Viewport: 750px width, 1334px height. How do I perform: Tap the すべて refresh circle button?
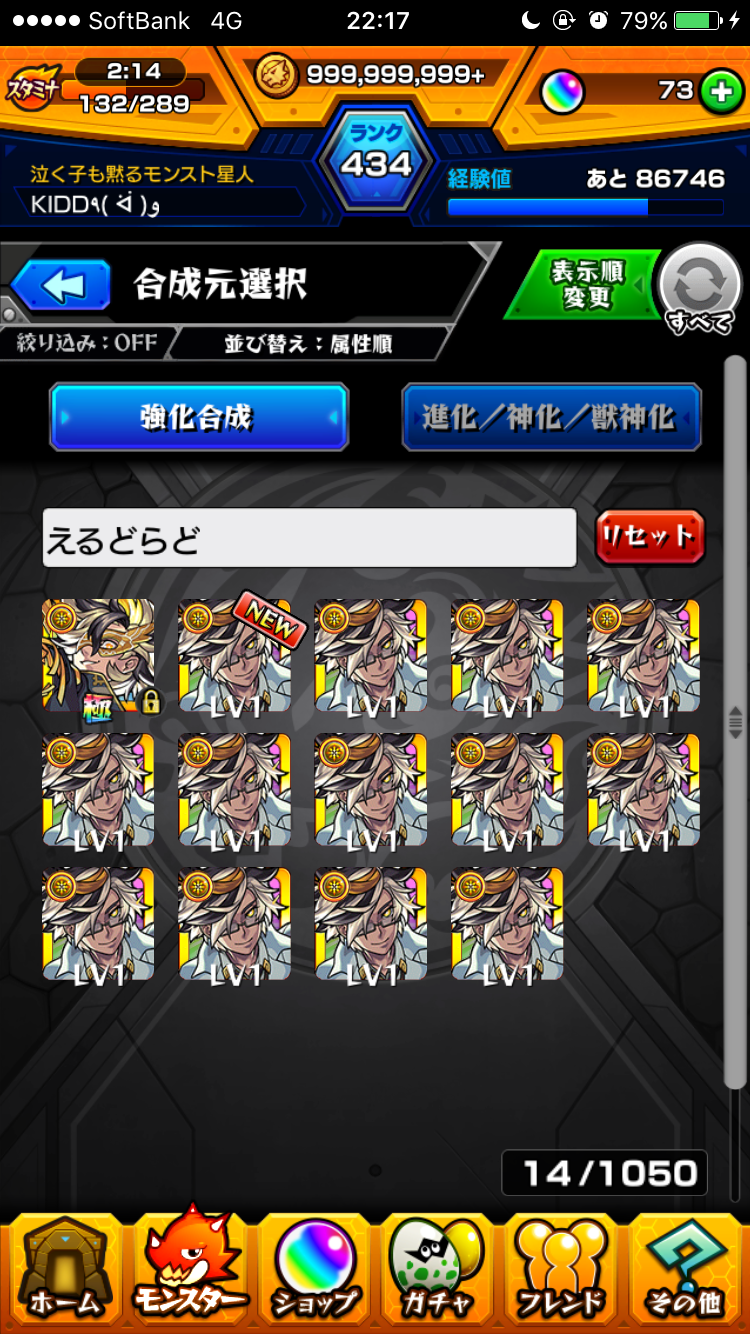[701, 288]
